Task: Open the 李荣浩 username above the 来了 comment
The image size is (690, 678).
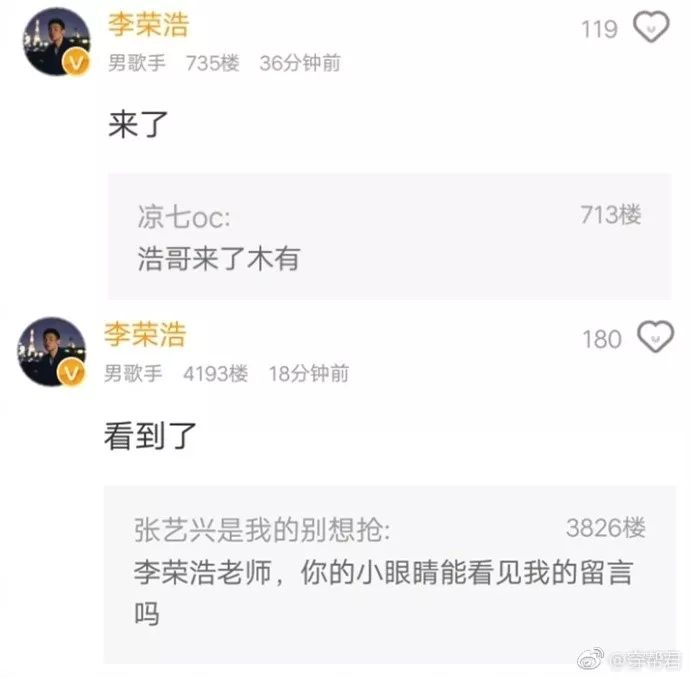Action: [148, 24]
